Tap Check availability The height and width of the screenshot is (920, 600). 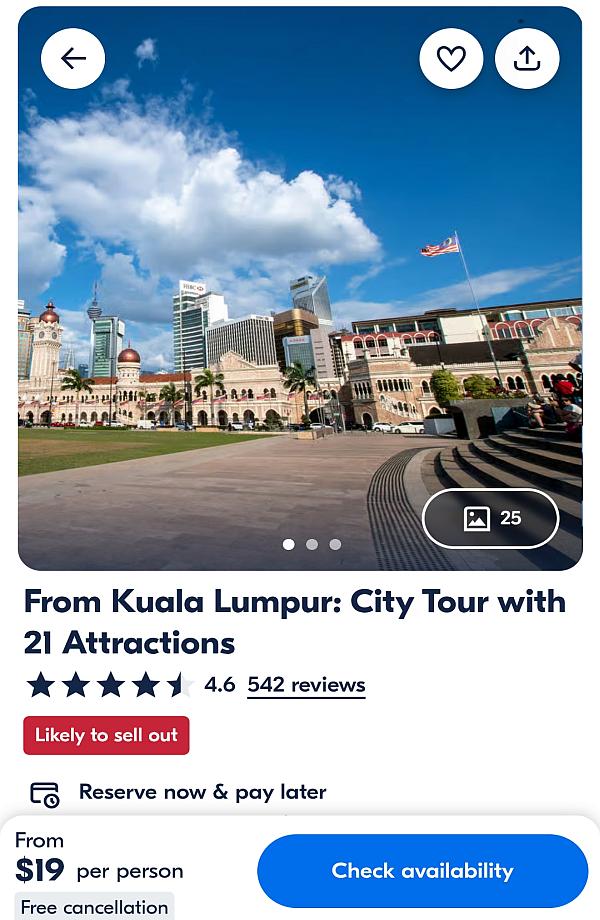point(422,870)
